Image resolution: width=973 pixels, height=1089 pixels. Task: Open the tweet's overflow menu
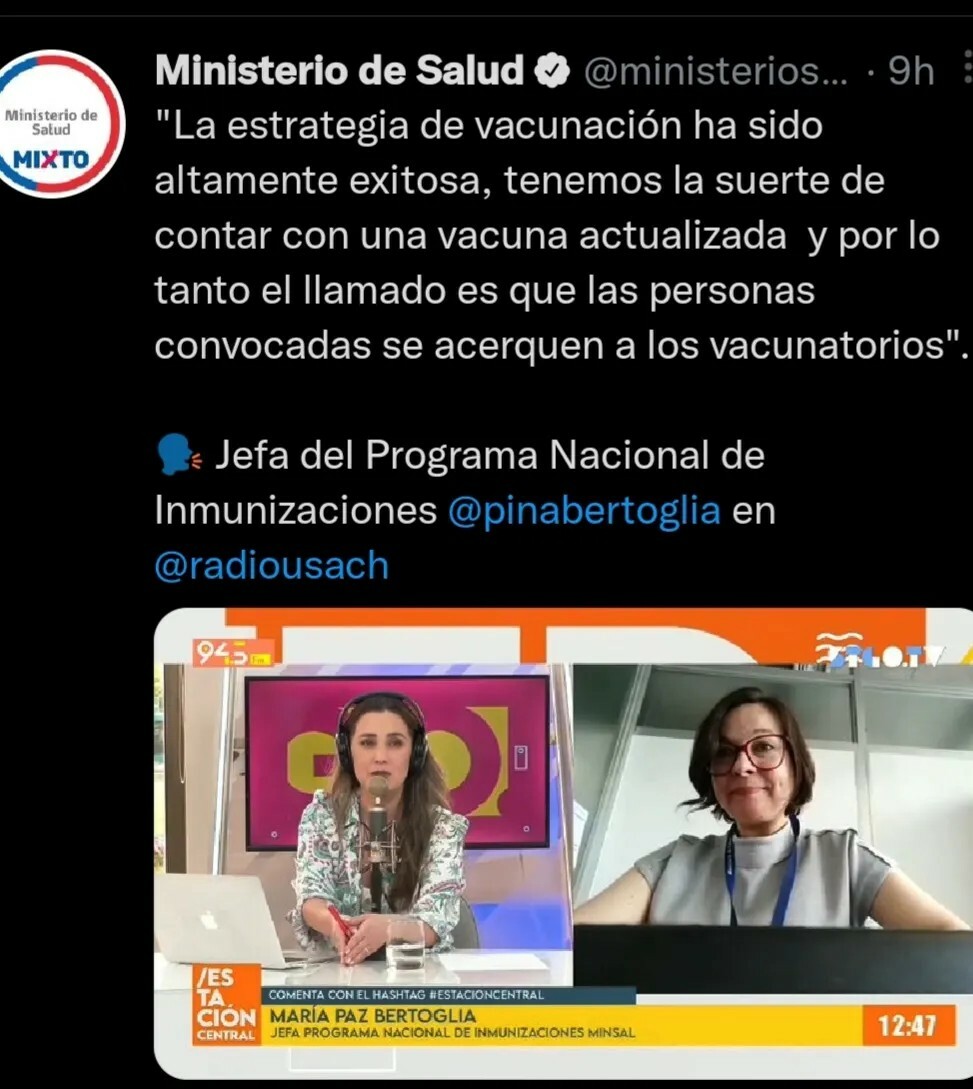967,70
